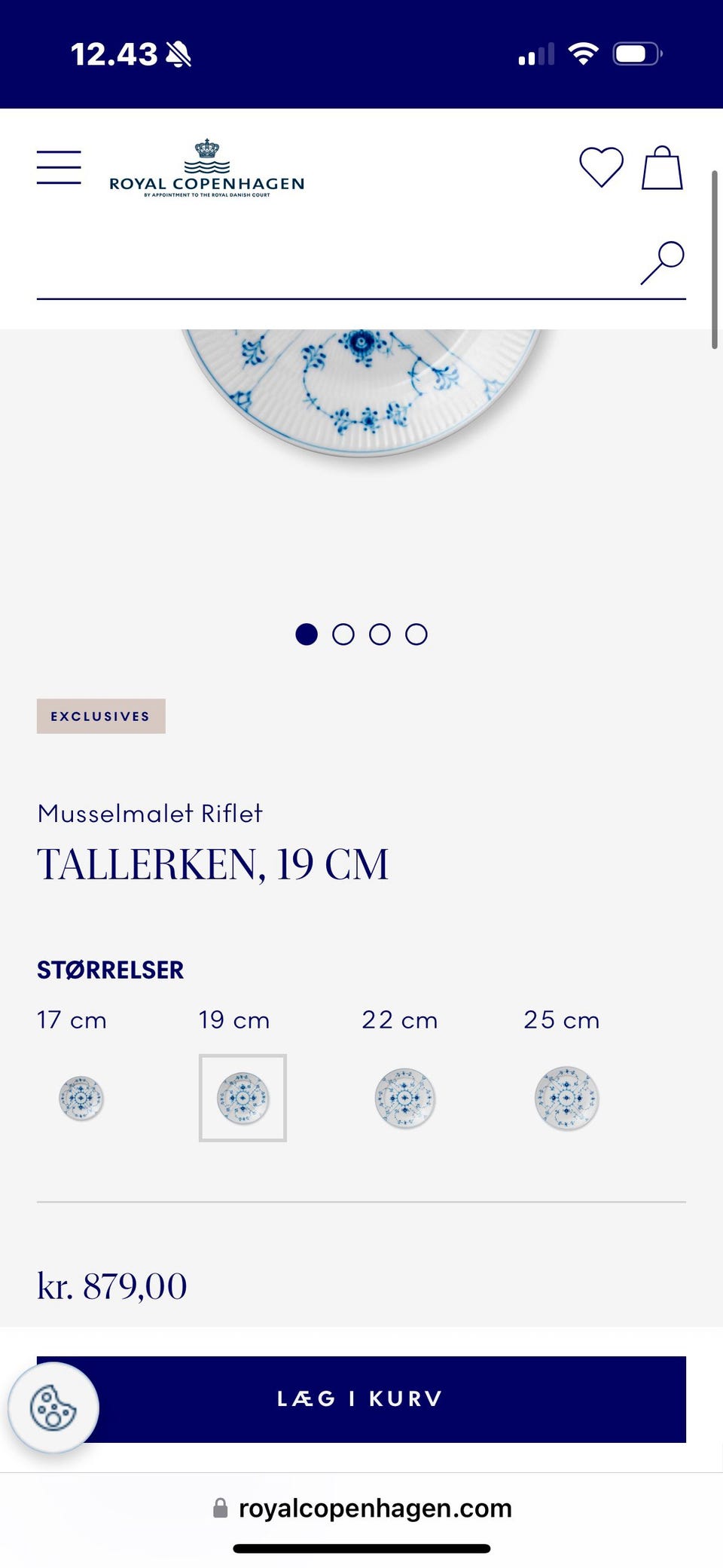723x1568 pixels.
Task: Open royalcopenhagen.com address bar
Action: click(x=374, y=1508)
